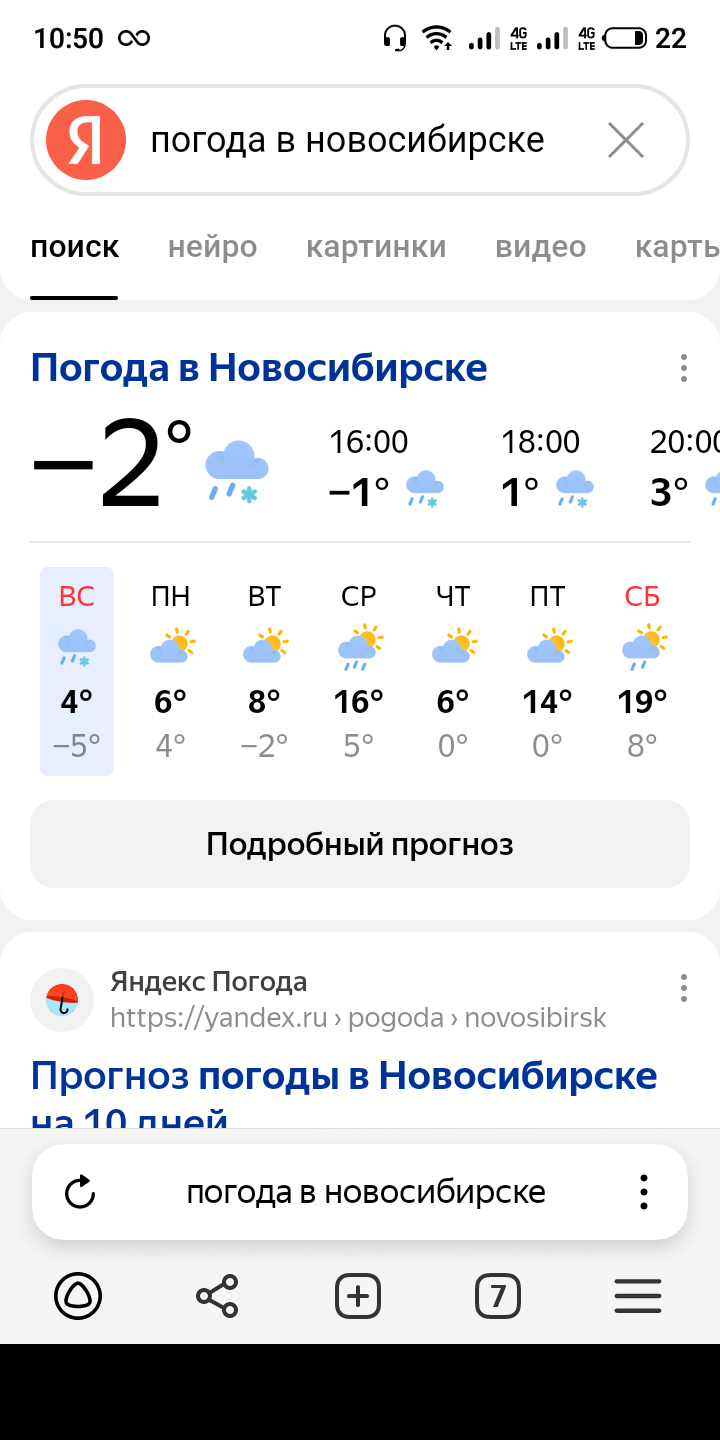Select the СР day forecast
The width and height of the screenshot is (720, 1440).
(359, 670)
